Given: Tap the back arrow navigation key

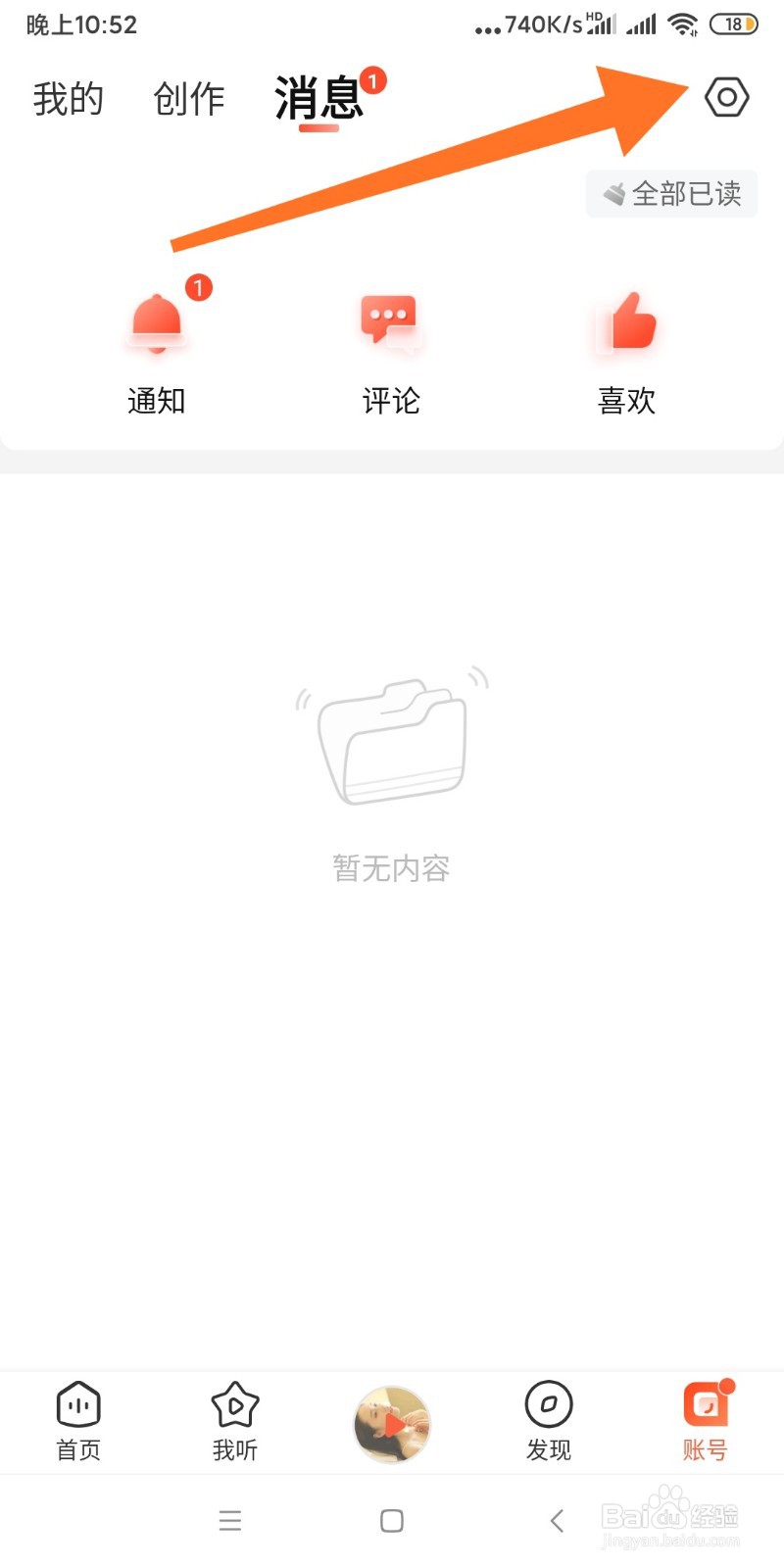Looking at the screenshot, I should (556, 1520).
